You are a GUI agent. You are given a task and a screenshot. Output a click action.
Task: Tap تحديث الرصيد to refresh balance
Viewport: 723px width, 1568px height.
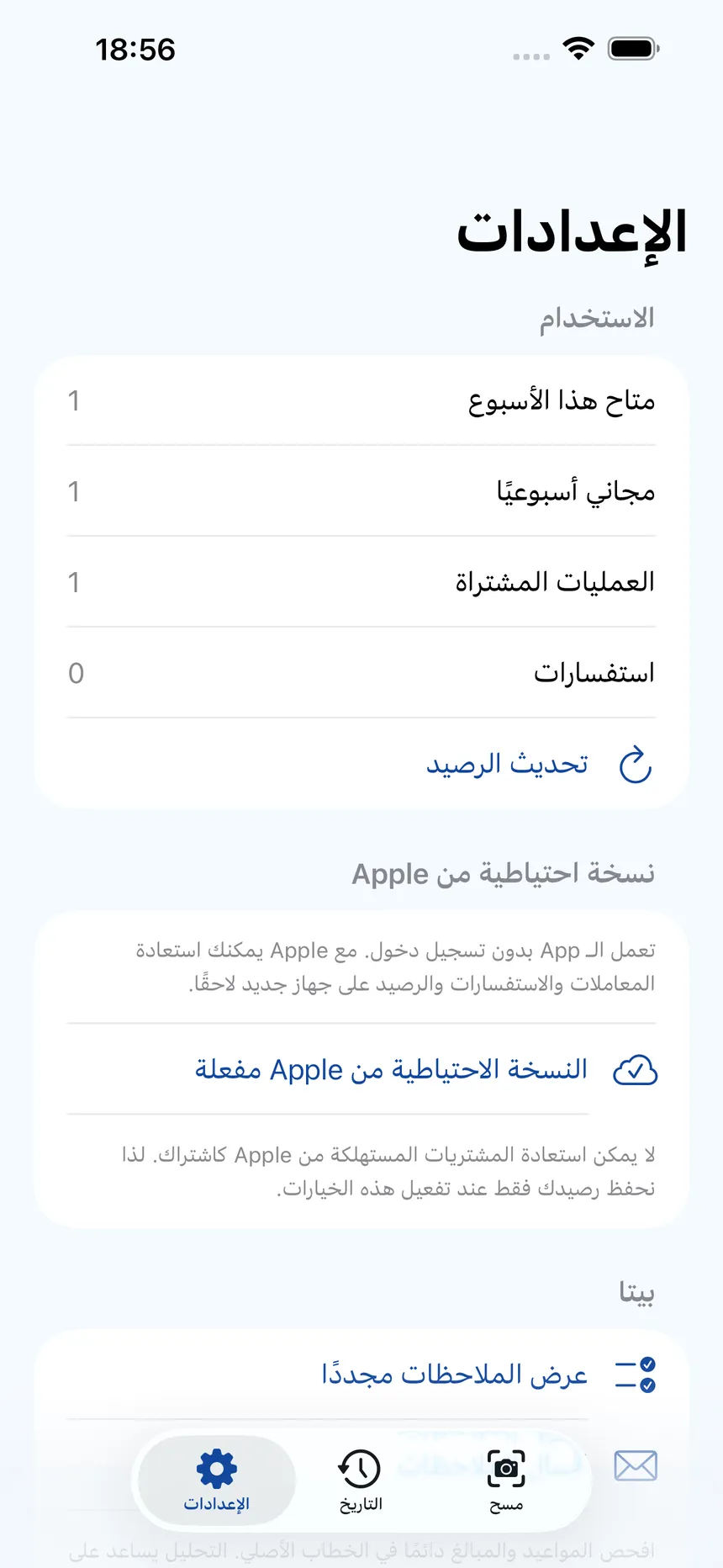361,764
